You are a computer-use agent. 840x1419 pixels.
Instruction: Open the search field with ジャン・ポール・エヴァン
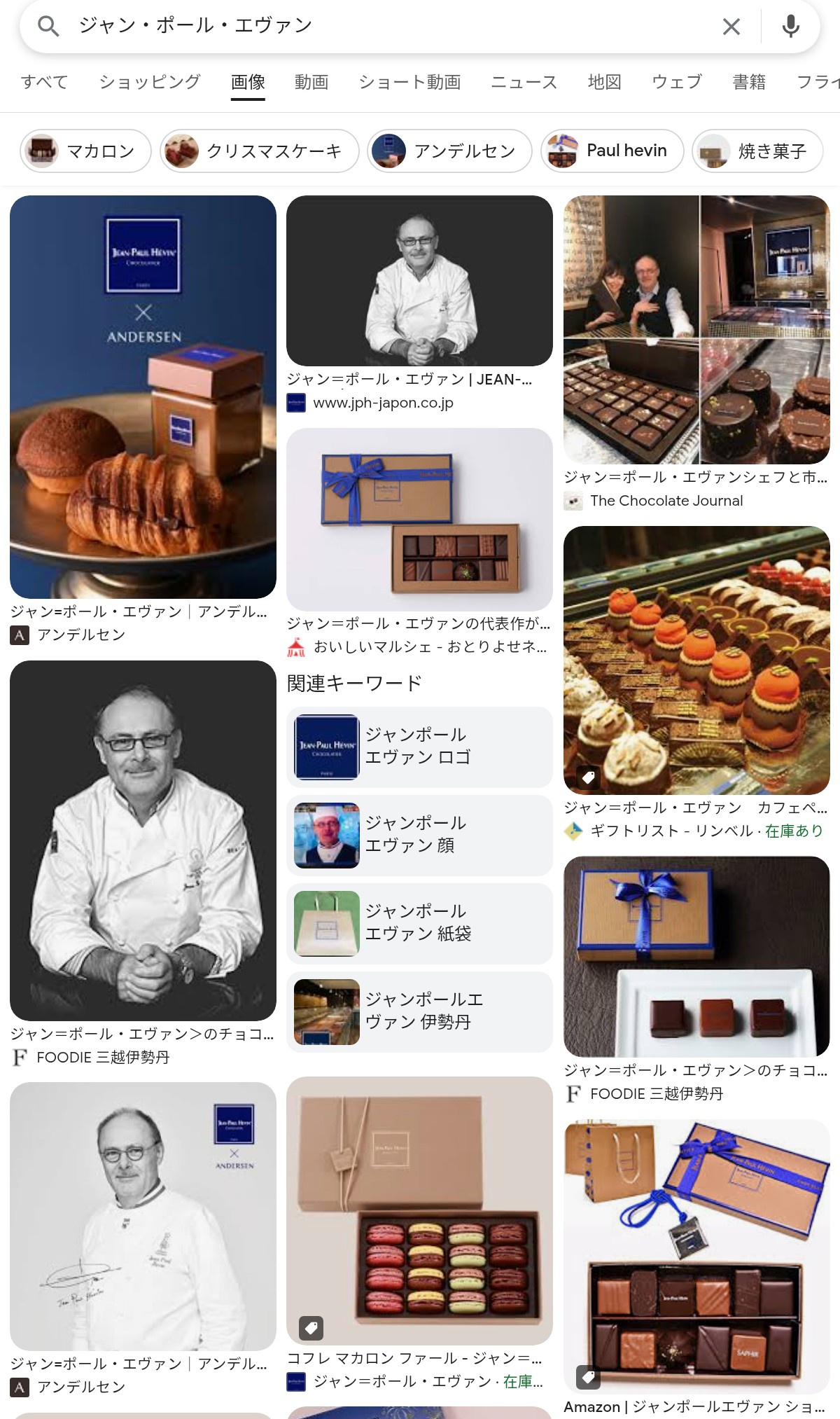pos(392,26)
